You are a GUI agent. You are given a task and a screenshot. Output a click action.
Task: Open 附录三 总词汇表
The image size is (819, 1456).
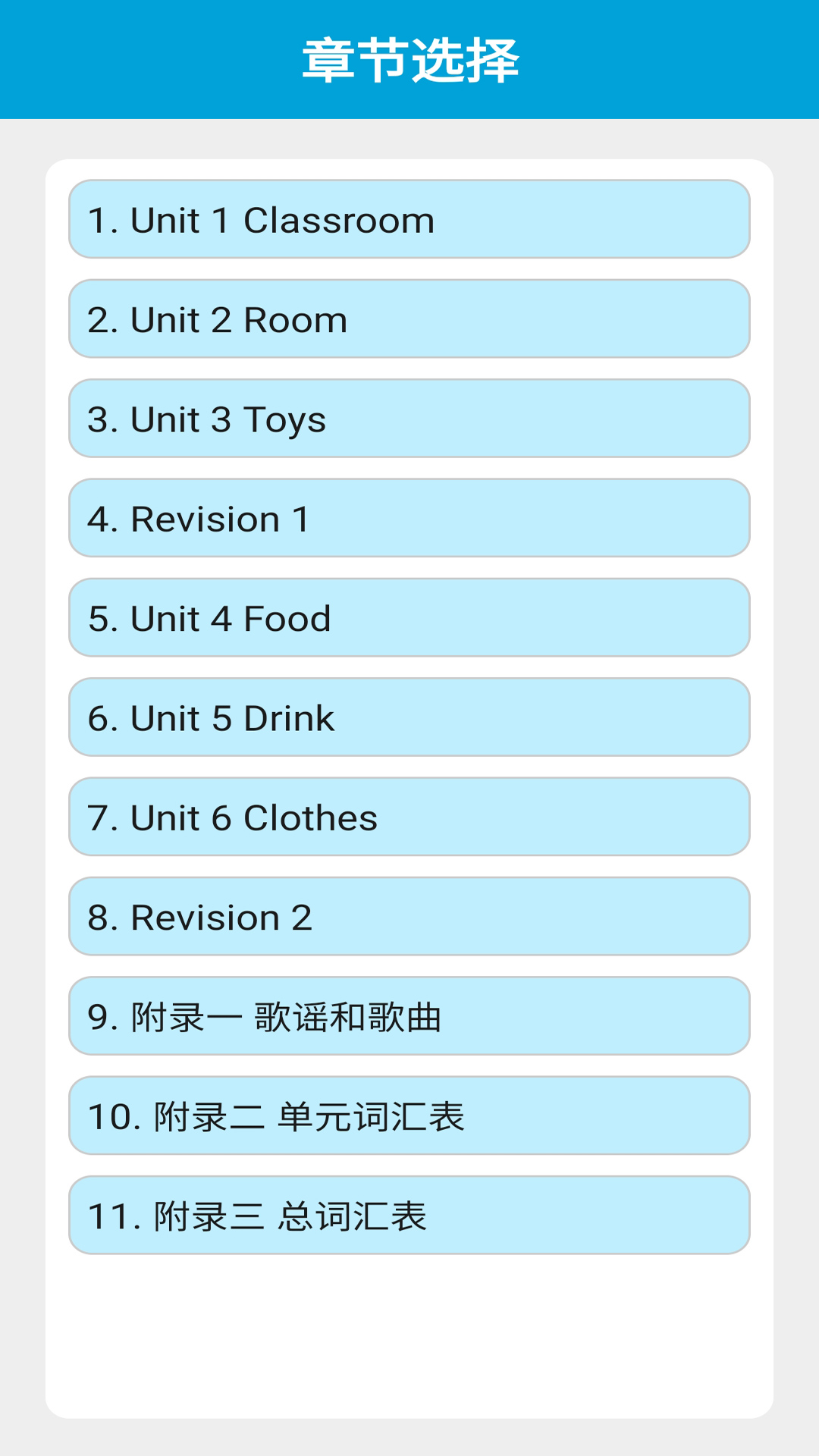[409, 1216]
